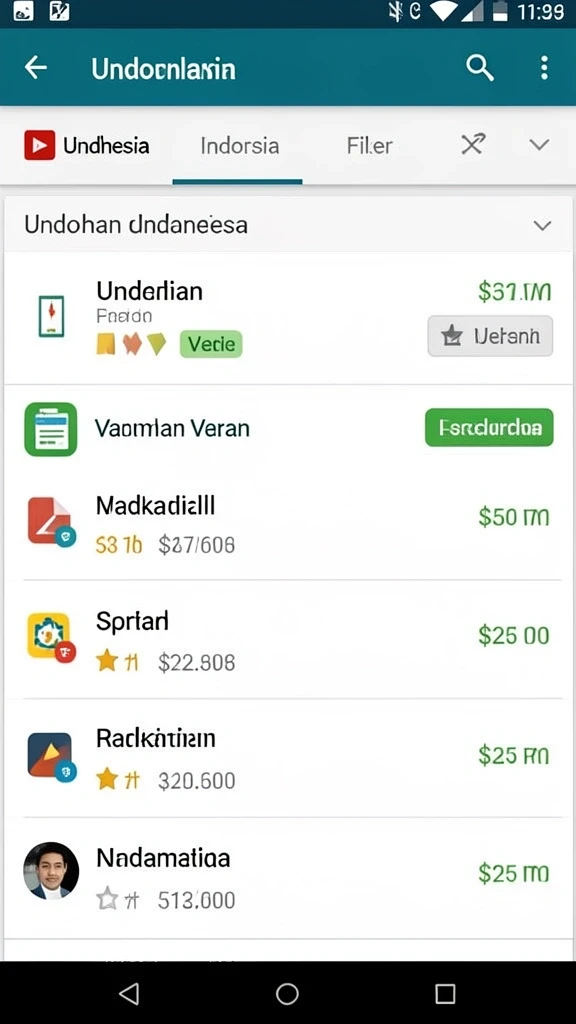Open recent apps from navigation bar
Viewport: 576px width, 1024px height.
[x=445, y=993]
